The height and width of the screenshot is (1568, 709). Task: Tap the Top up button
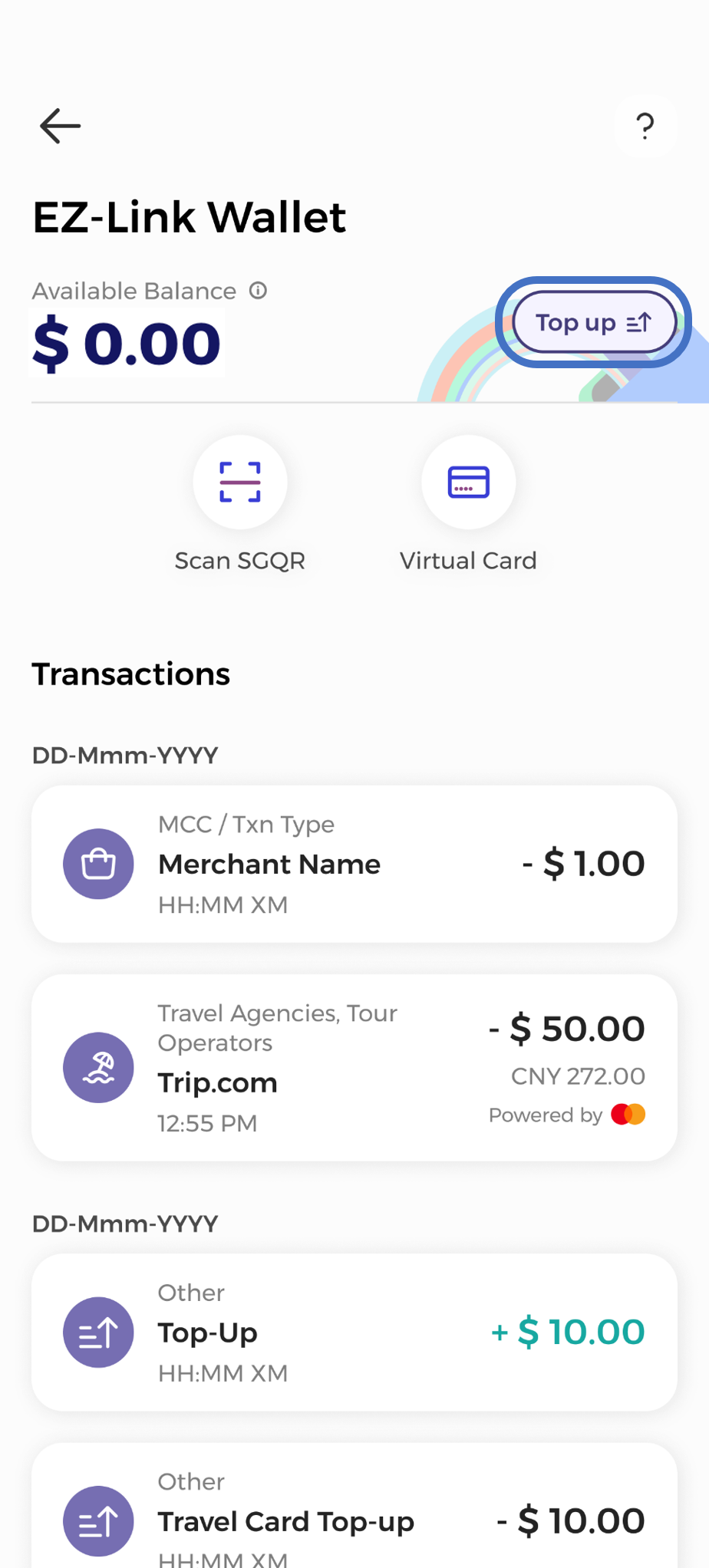tap(594, 322)
